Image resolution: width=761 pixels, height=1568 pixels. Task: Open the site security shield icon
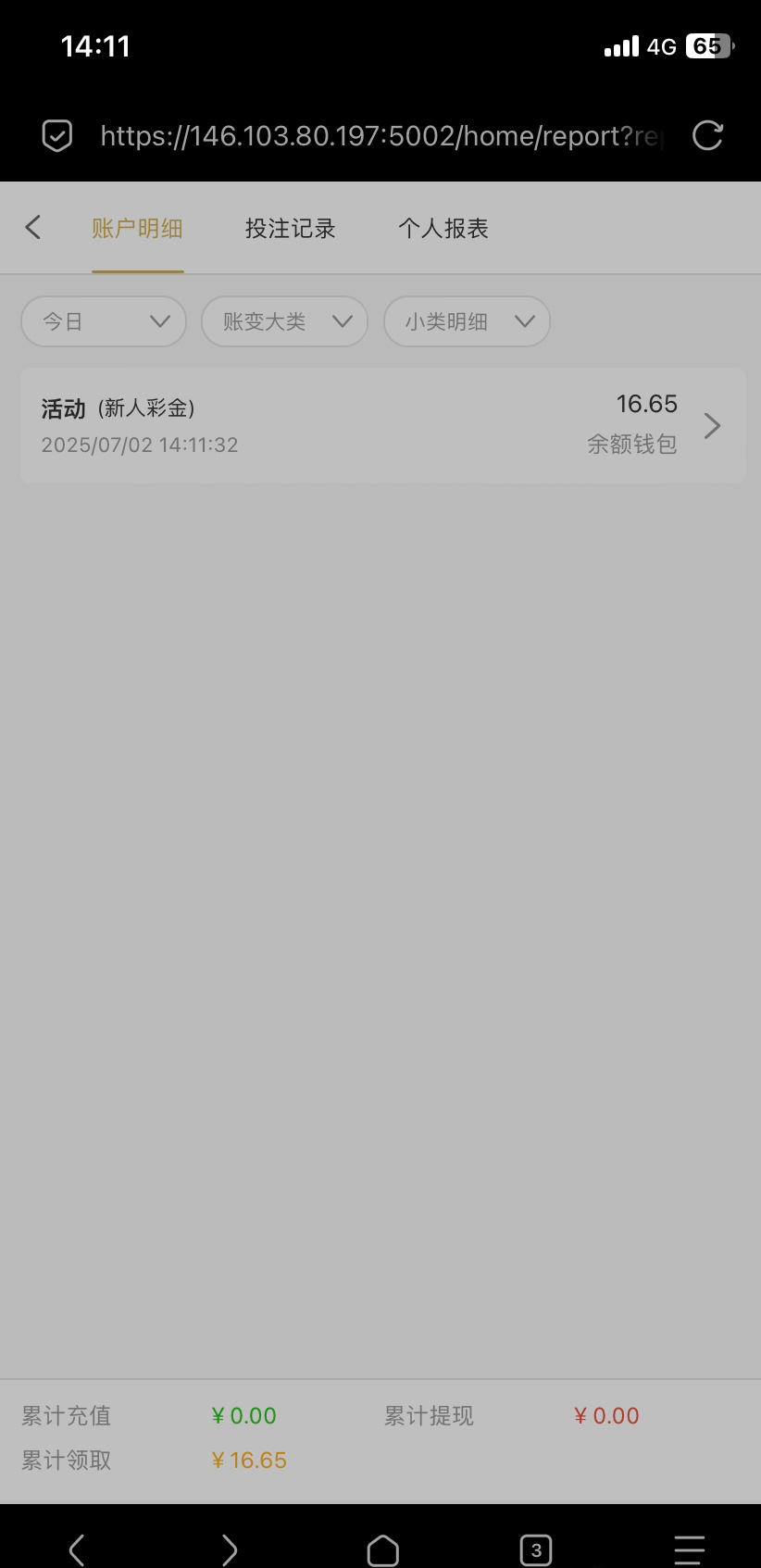(57, 136)
